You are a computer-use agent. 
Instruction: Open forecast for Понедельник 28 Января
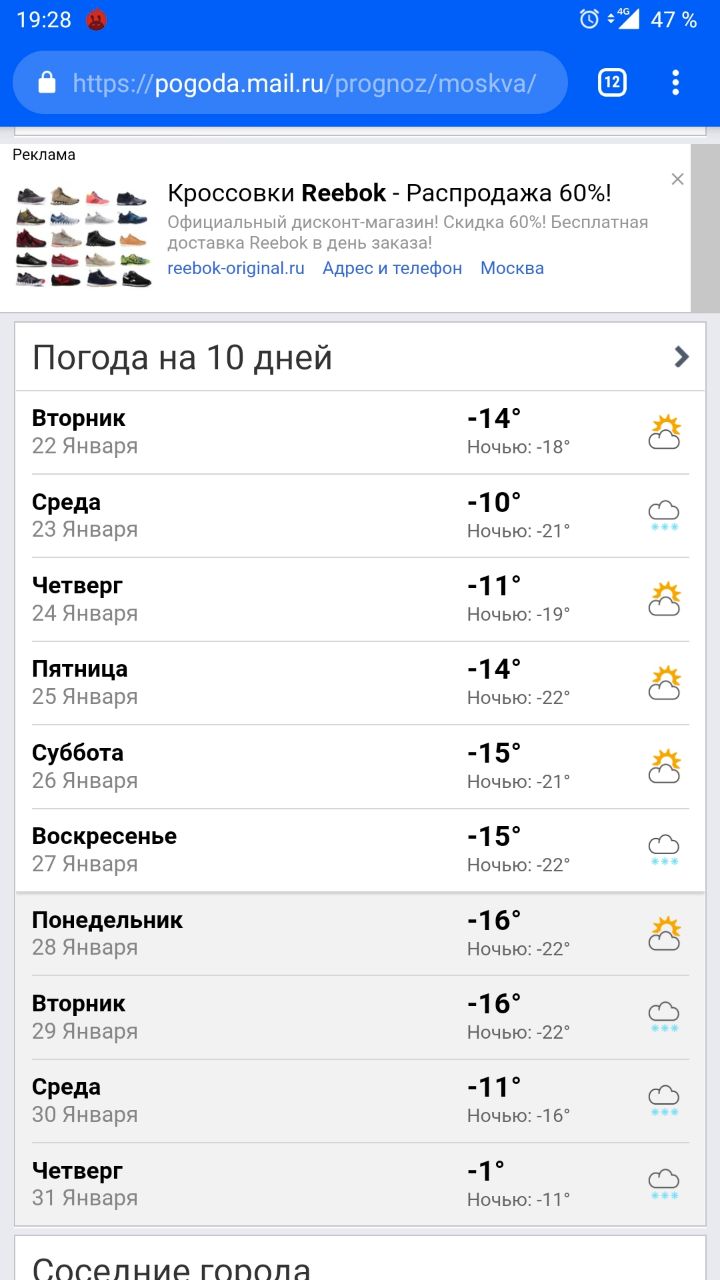click(x=360, y=934)
